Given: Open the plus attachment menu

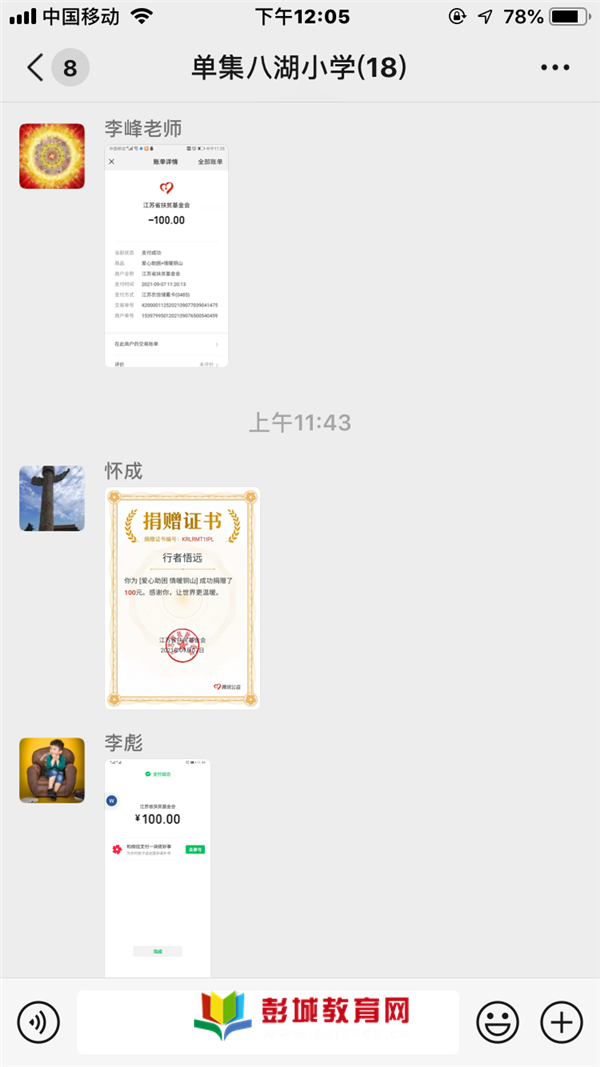Looking at the screenshot, I should pos(561,1022).
